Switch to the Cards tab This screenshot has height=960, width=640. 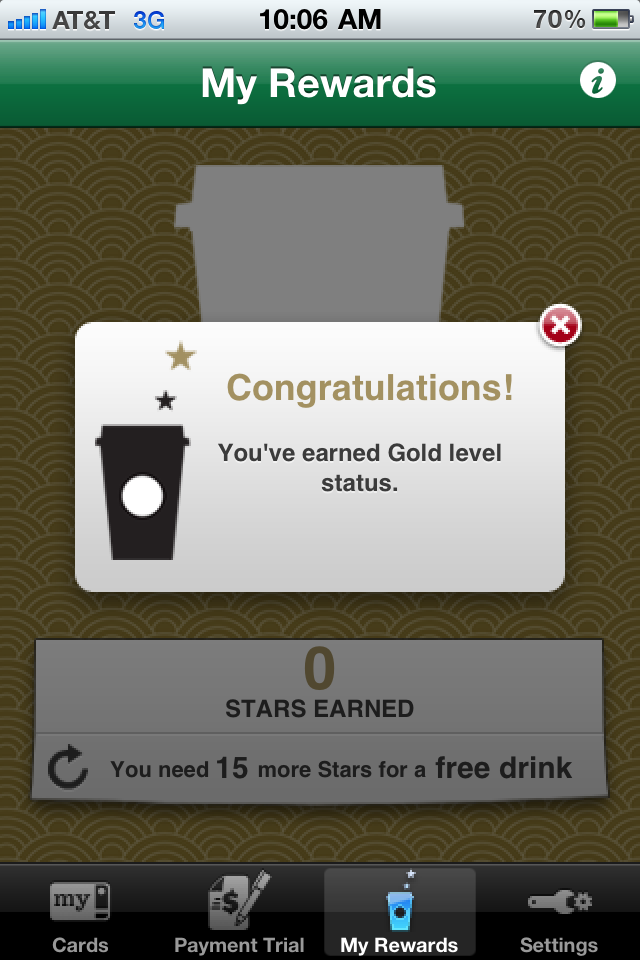pos(80,913)
